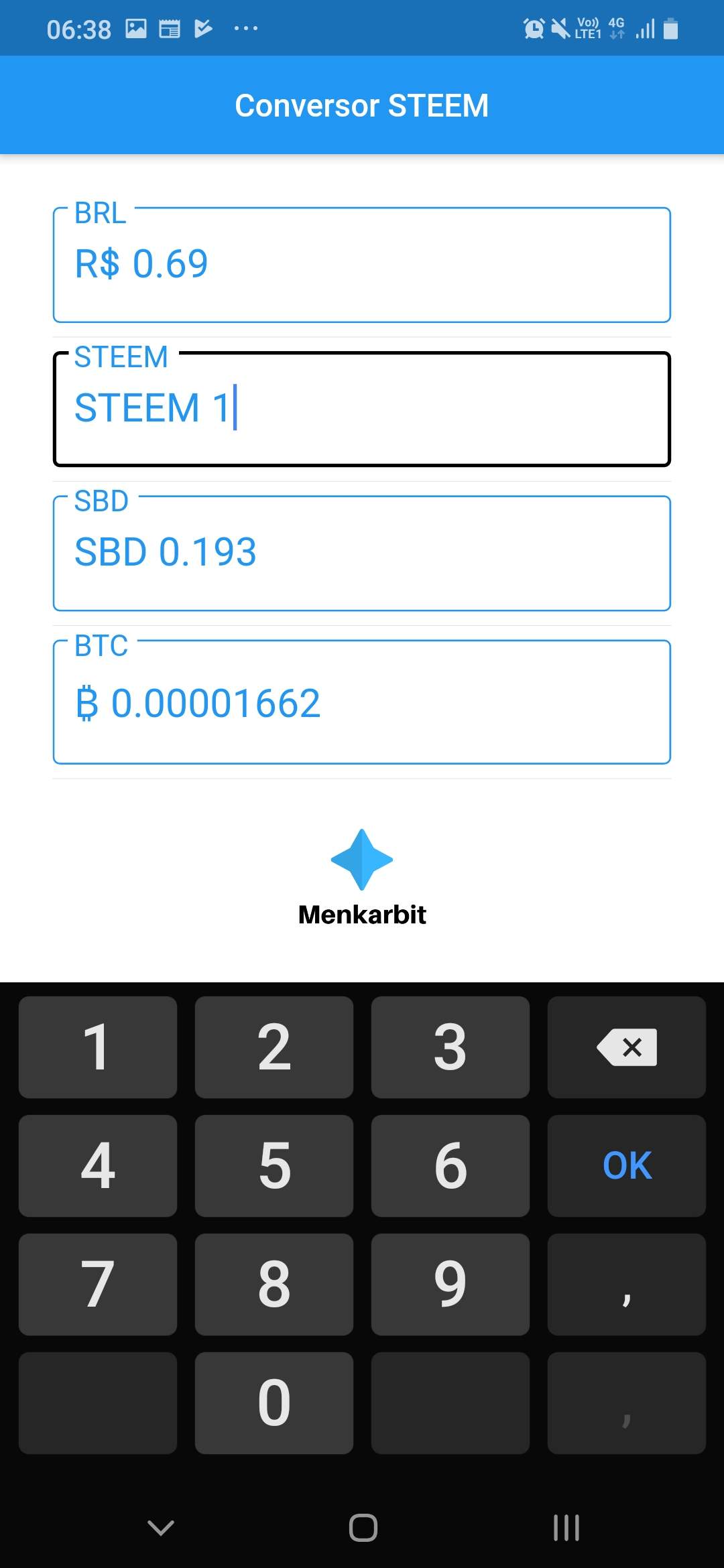Screen dimensions: 724x1568
Task: Type digit 5 on the keypad
Action: 274,1166
